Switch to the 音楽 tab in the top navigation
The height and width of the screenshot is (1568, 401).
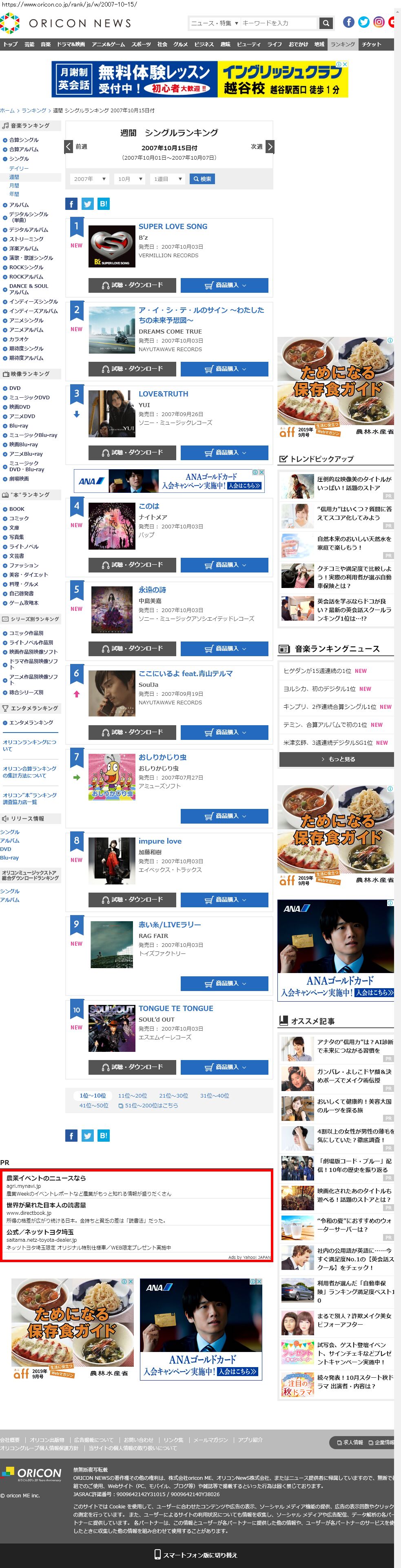click(46, 45)
